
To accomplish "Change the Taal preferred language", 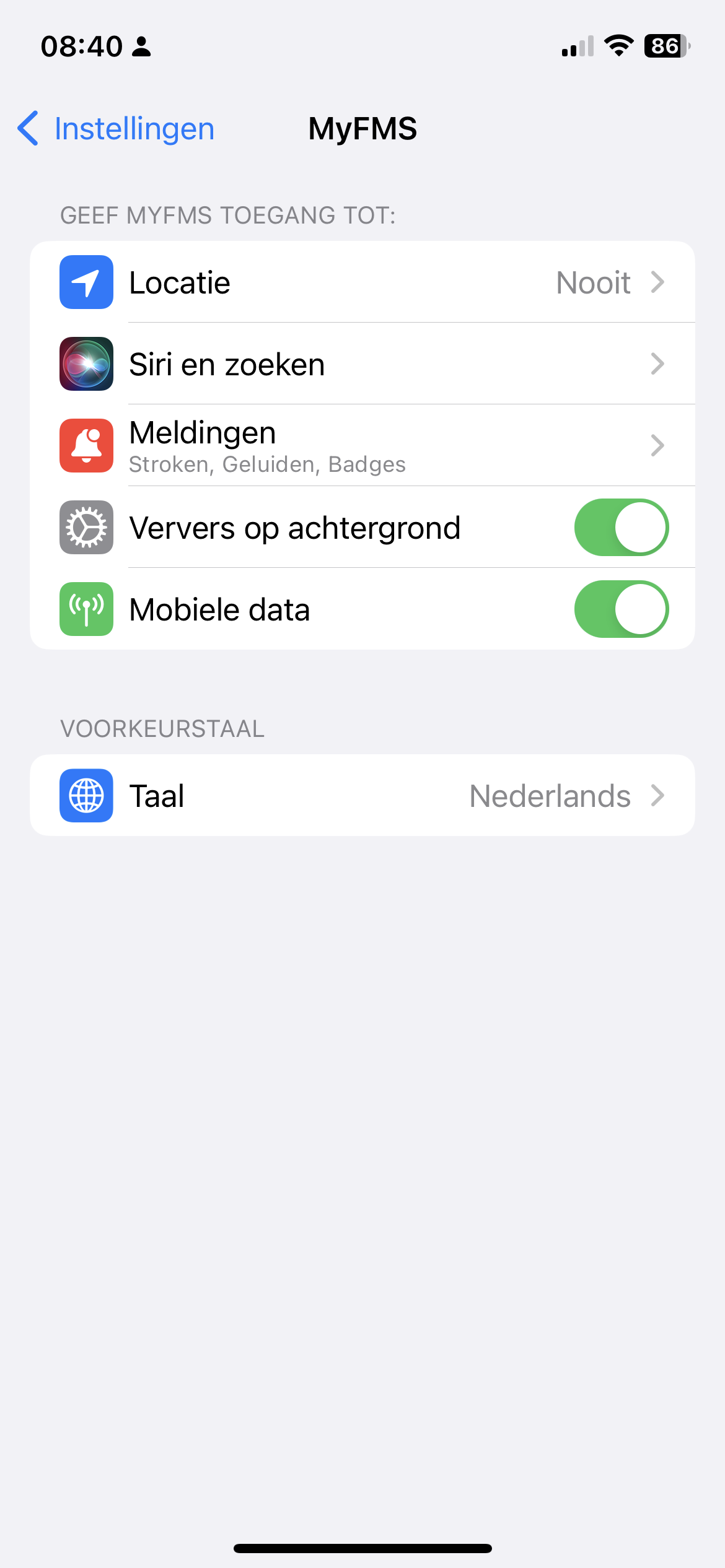I will (362, 796).
